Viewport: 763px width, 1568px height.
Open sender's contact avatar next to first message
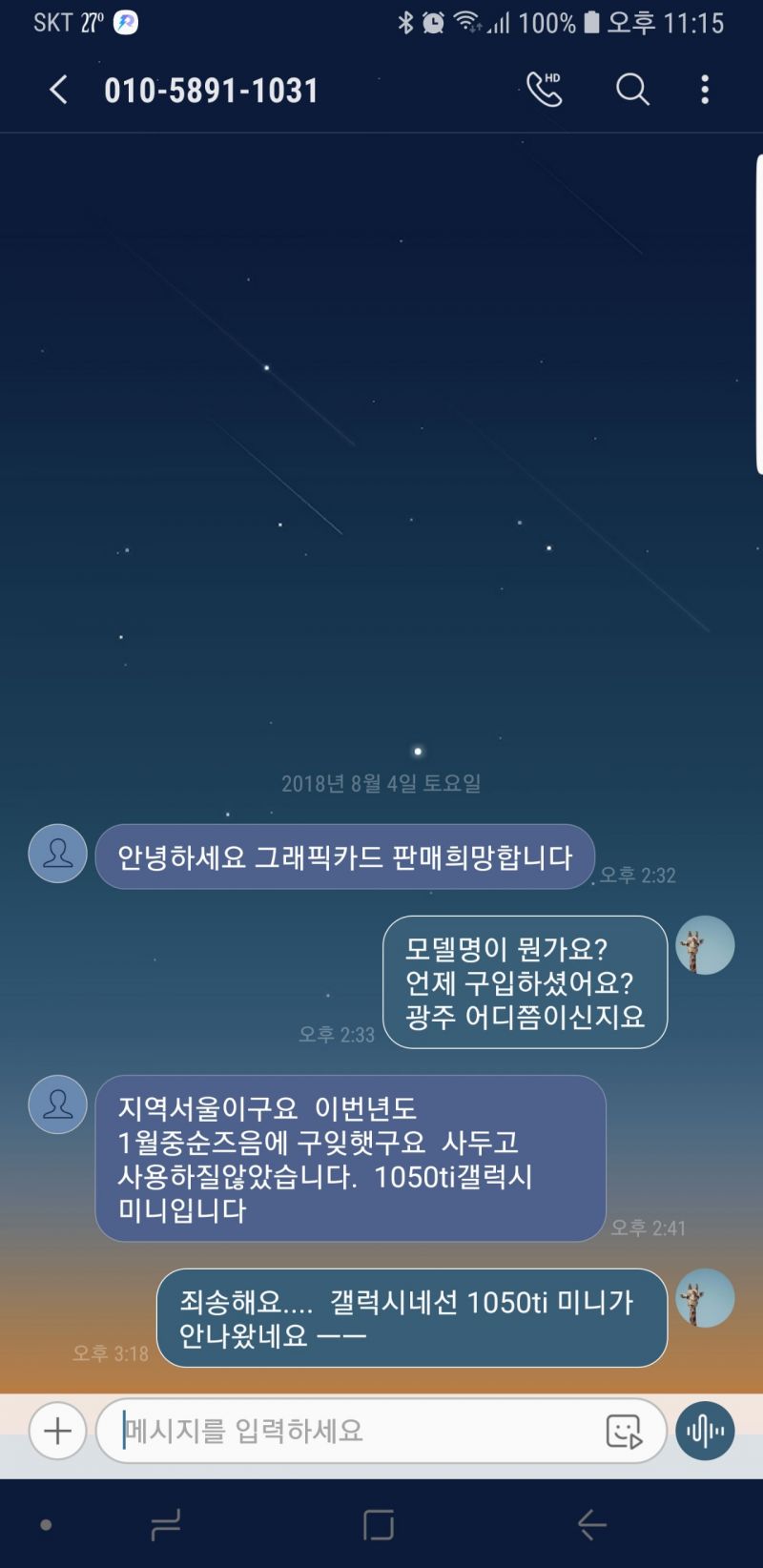pos(57,854)
